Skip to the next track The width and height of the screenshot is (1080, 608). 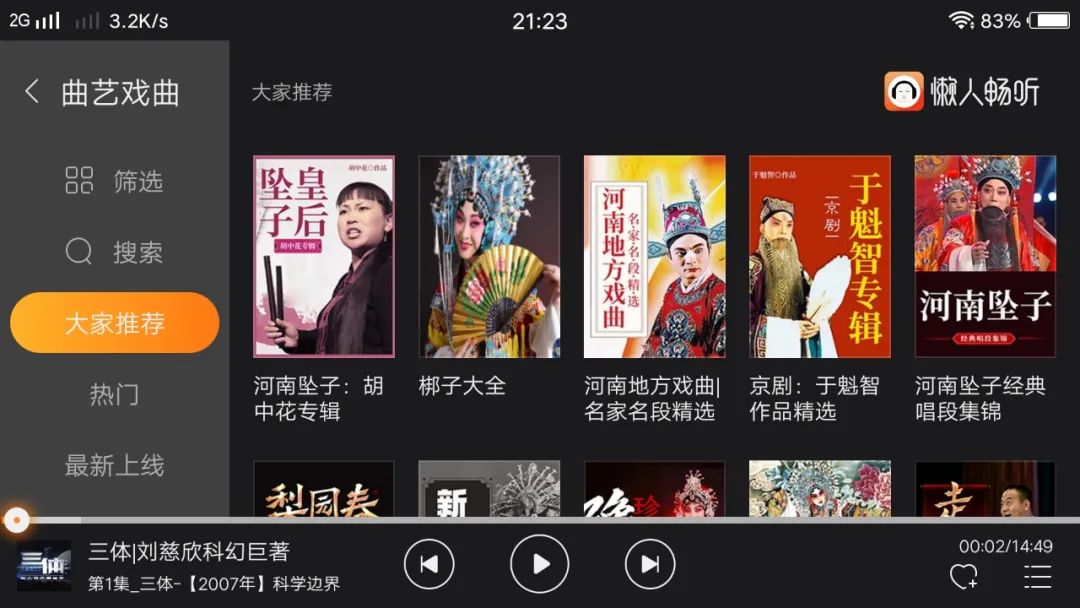650,565
